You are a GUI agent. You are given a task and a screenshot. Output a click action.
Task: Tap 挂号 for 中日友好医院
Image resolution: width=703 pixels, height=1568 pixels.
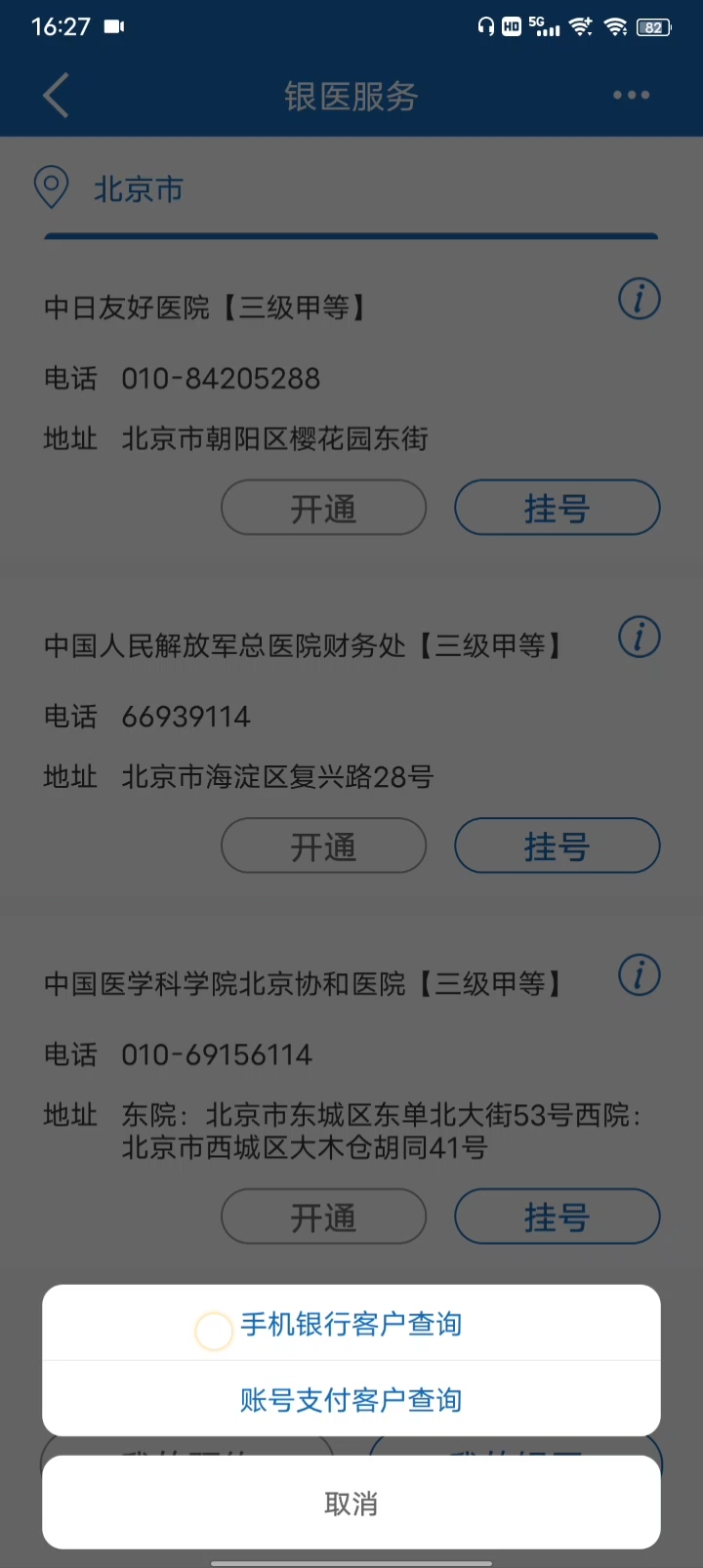pos(557,508)
